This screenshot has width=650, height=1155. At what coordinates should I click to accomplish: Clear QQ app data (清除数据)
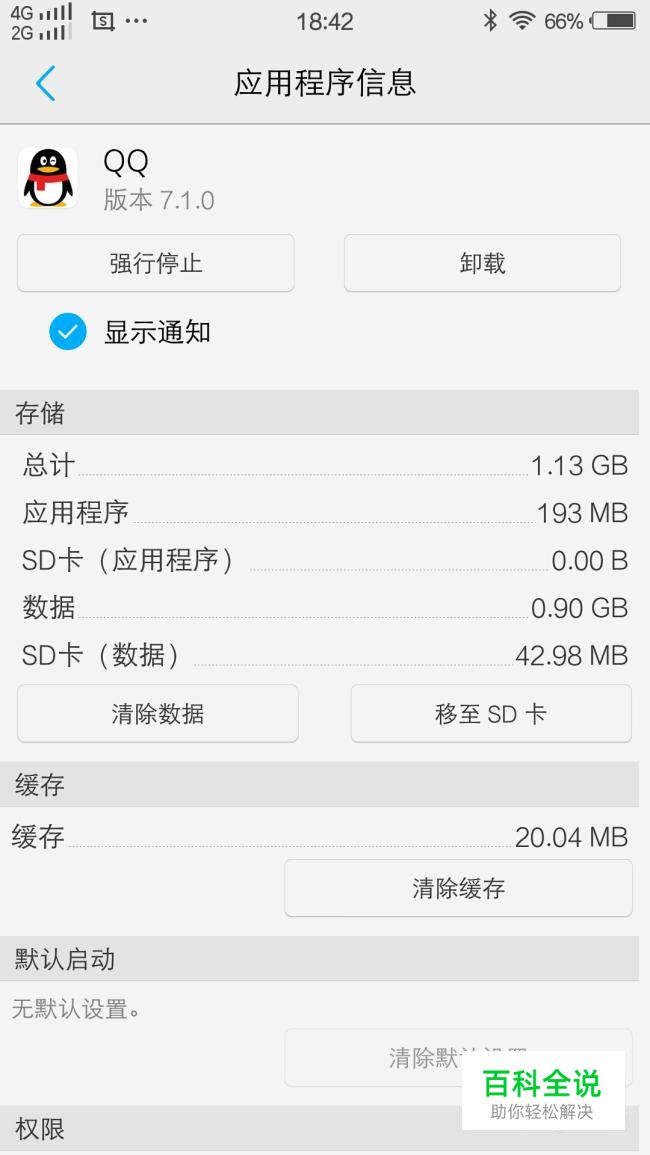158,713
